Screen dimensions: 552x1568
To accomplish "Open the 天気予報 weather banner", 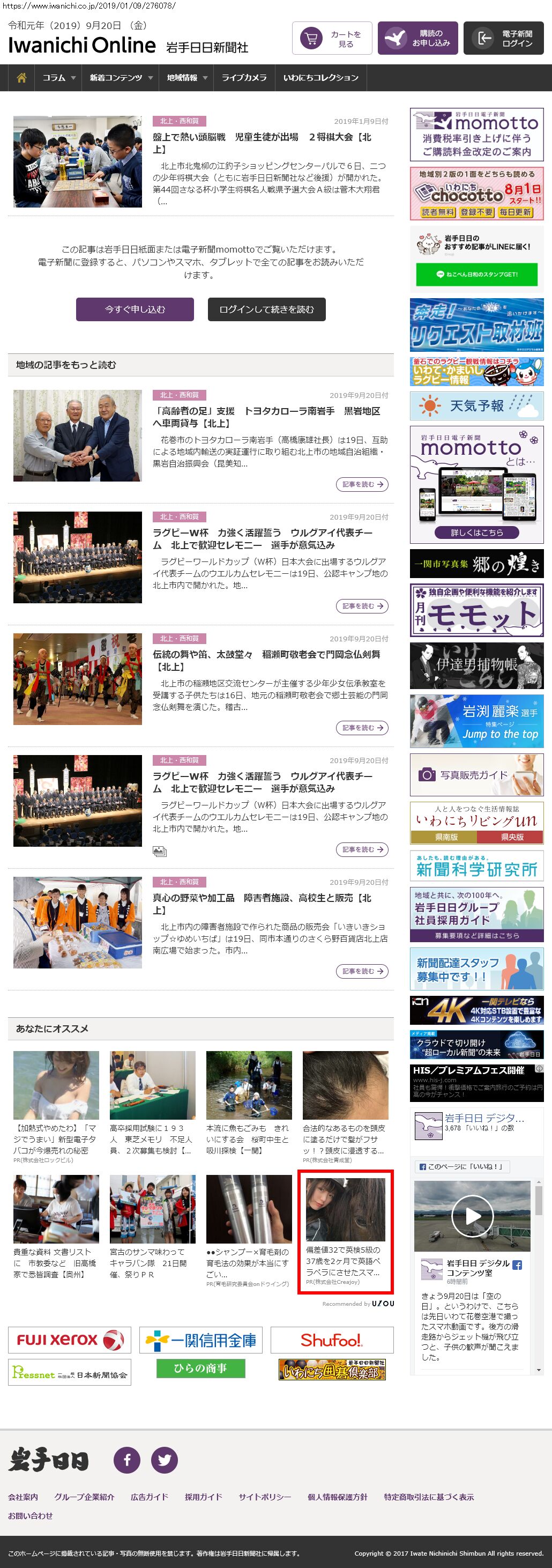I will point(476,406).
